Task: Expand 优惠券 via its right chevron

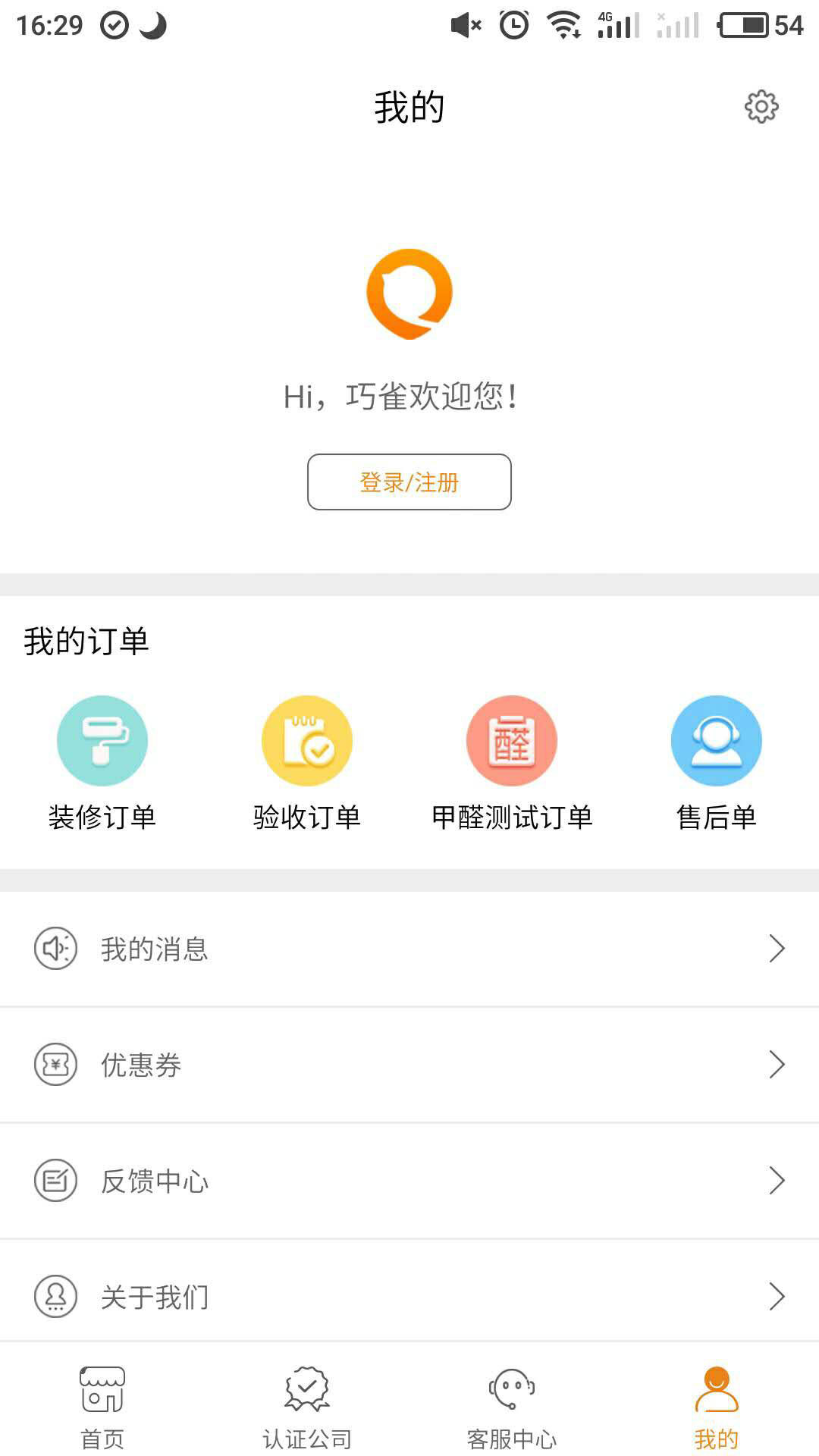Action: (x=777, y=1064)
